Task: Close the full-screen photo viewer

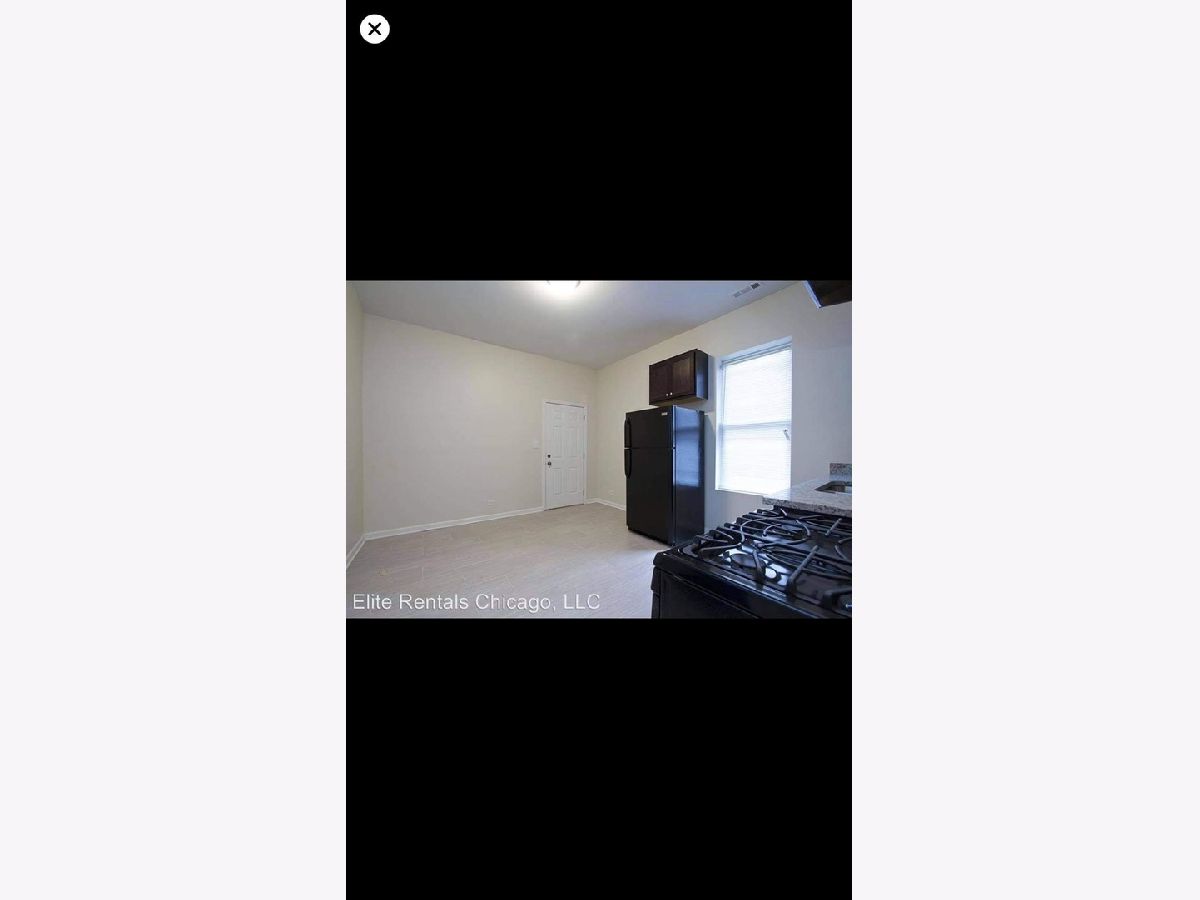Action: [x=374, y=29]
